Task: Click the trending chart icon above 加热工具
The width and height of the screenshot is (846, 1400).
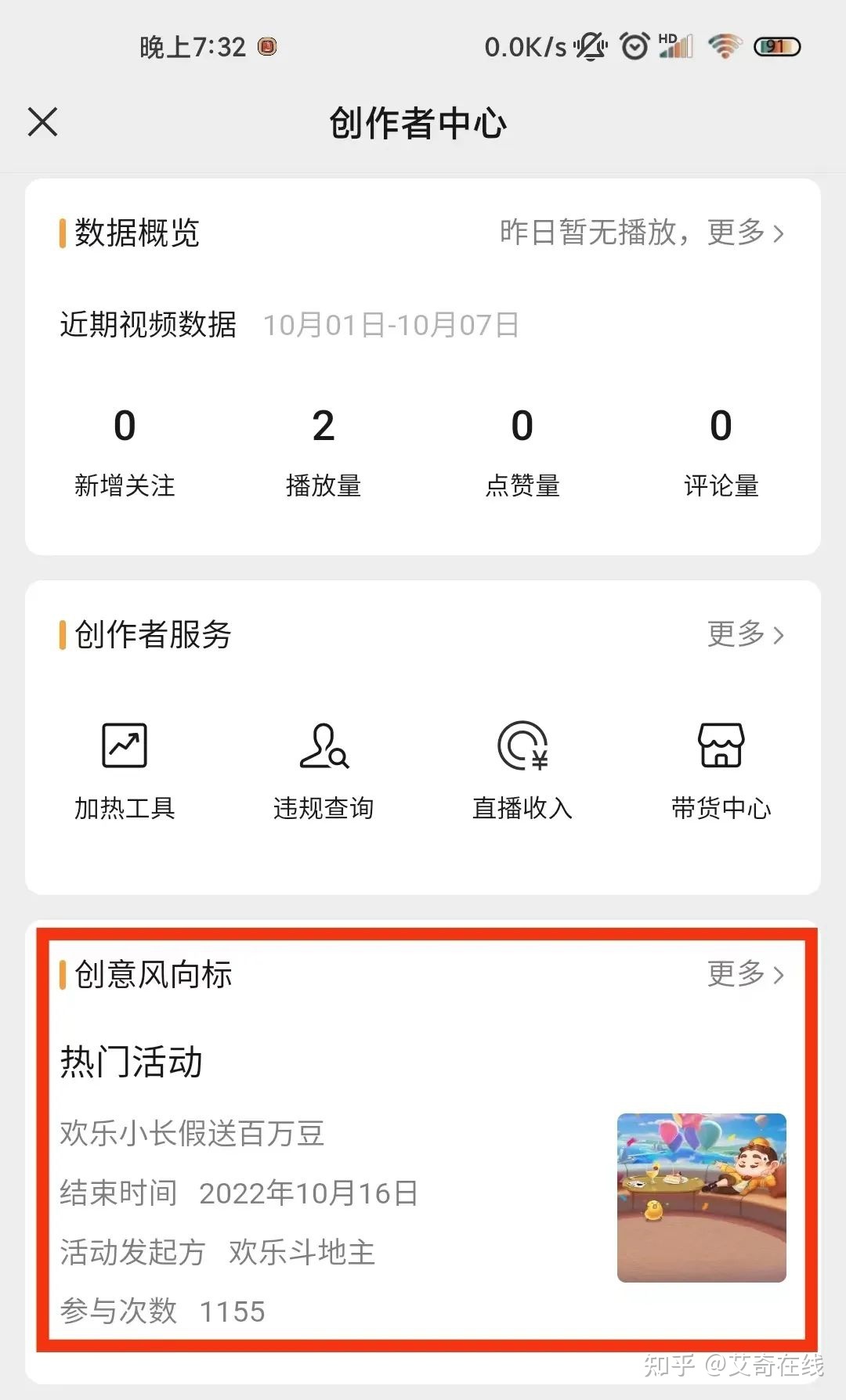Action: (123, 746)
